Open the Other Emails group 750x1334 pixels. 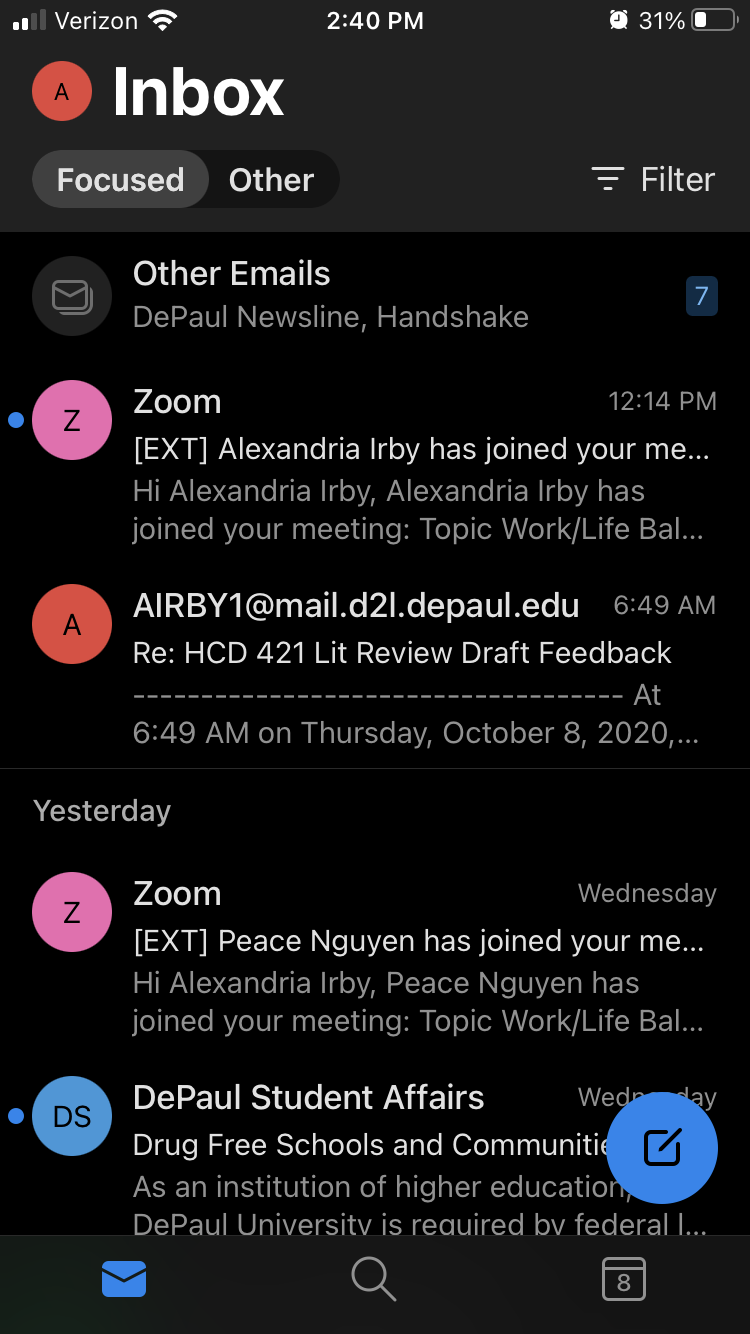375,295
